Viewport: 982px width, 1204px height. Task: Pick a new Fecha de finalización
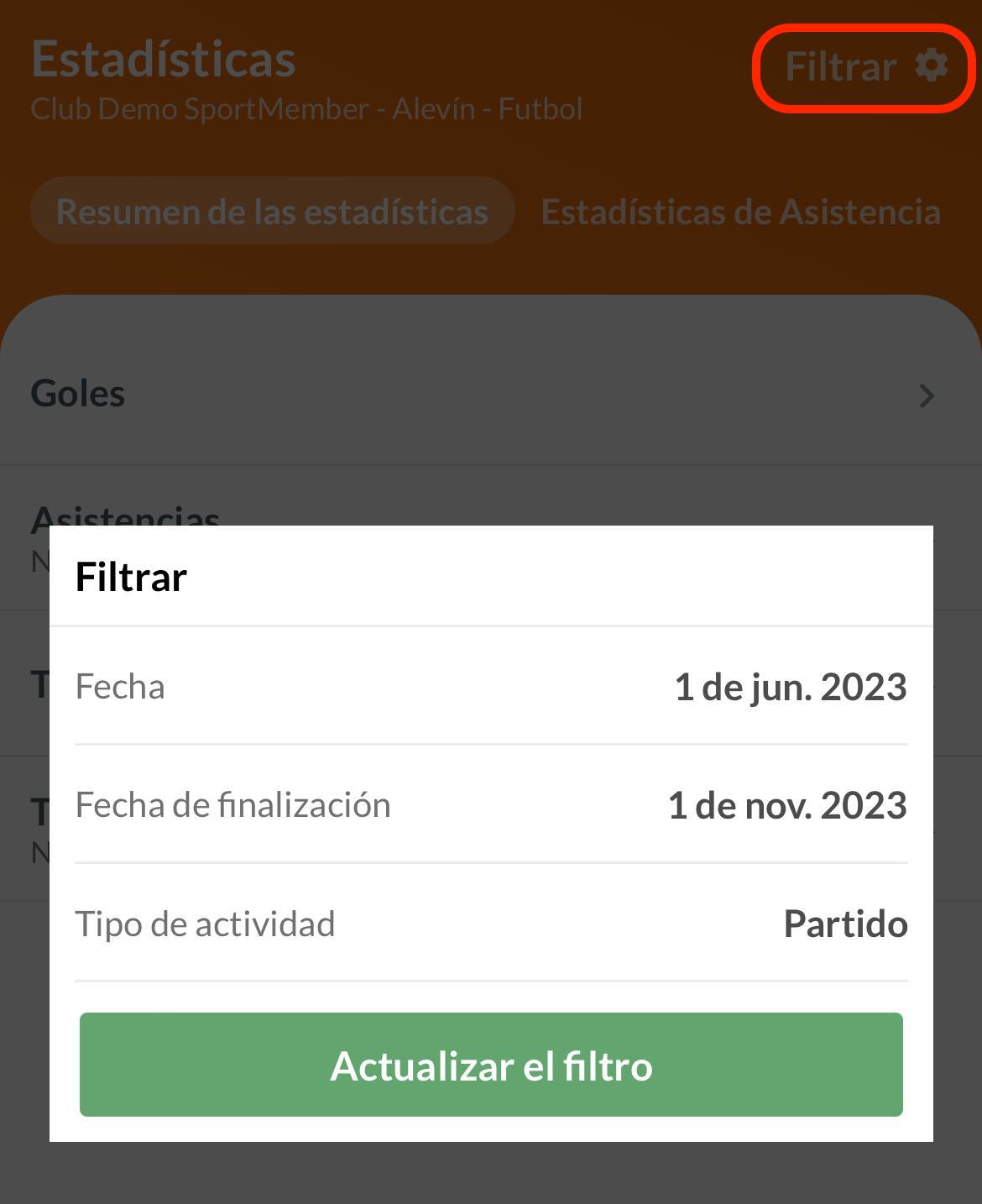[x=786, y=805]
